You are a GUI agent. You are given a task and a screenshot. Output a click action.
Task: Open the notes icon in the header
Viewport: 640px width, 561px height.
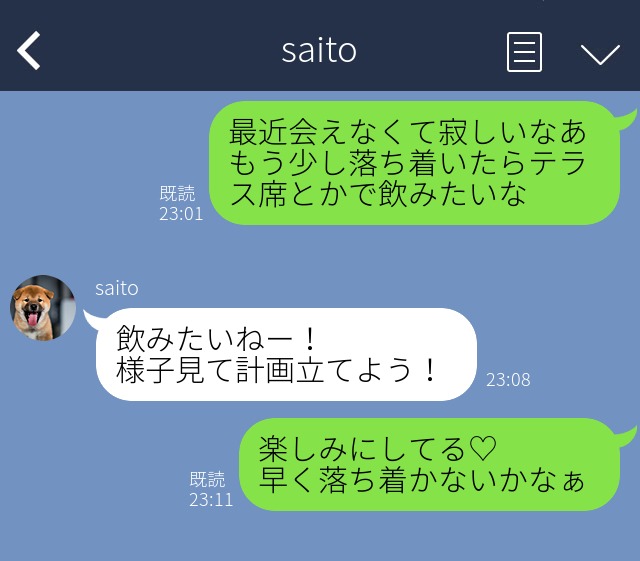tap(524, 52)
